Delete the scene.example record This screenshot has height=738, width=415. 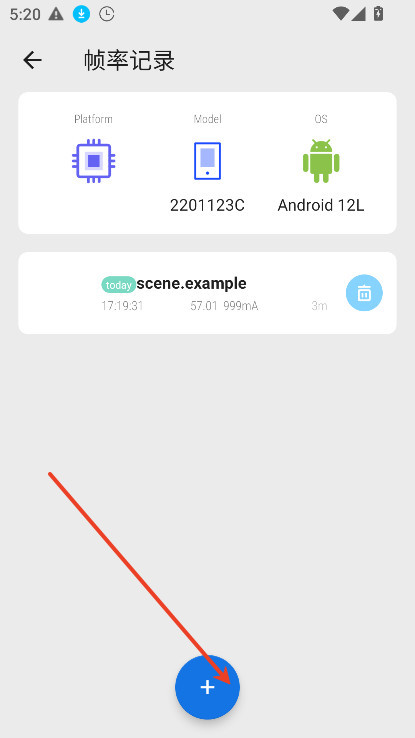tap(364, 293)
